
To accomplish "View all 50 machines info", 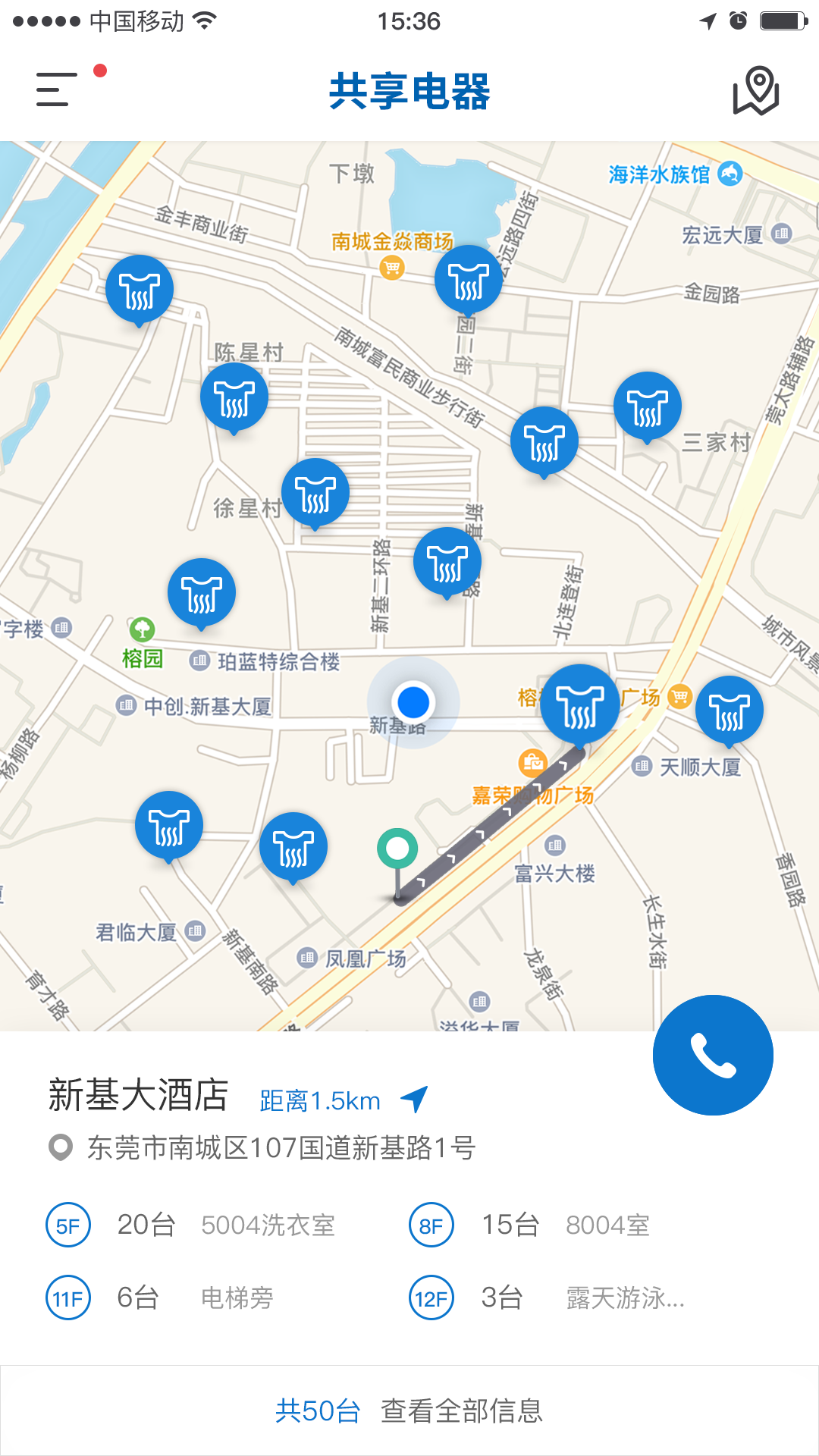I will pyautogui.click(x=409, y=1410).
